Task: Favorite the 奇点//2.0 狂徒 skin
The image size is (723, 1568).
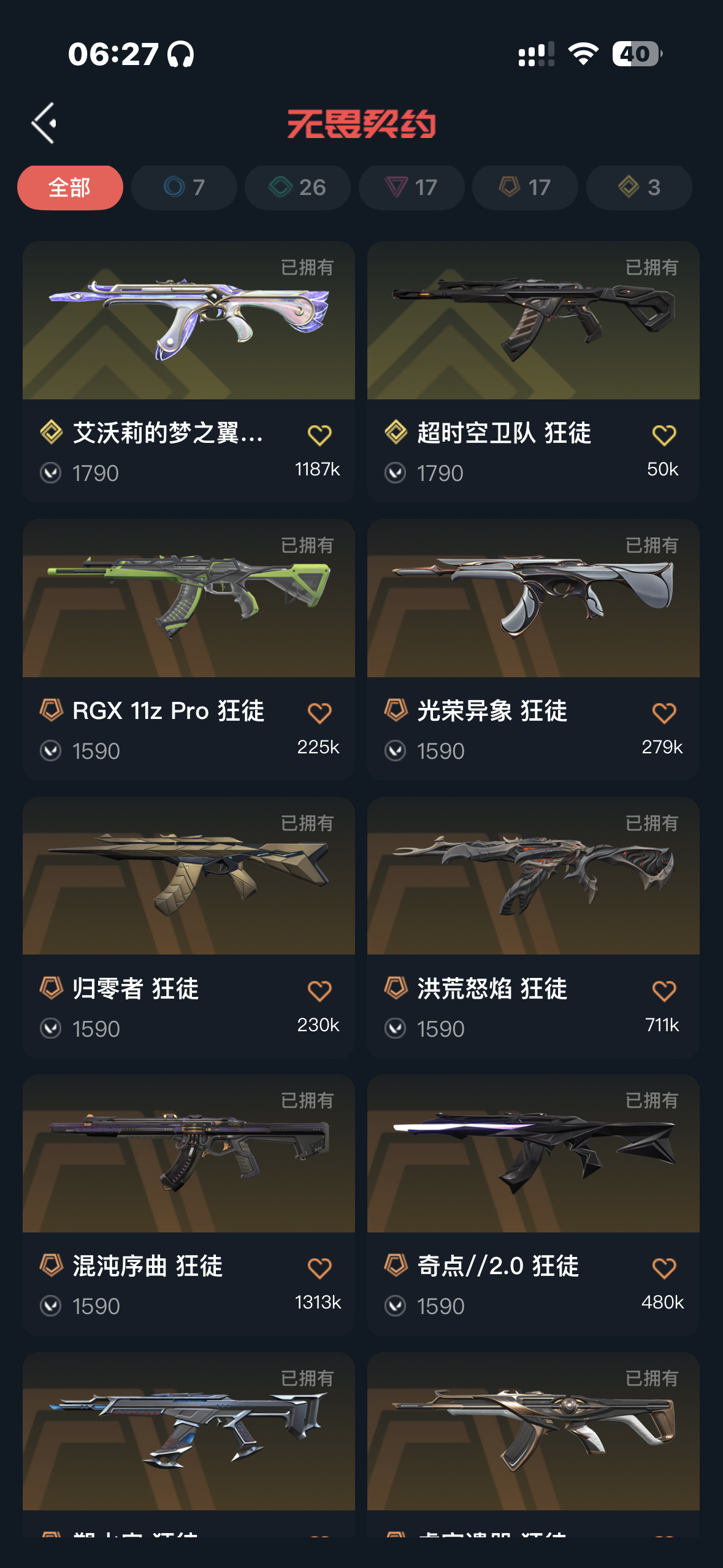Action: (x=664, y=1269)
